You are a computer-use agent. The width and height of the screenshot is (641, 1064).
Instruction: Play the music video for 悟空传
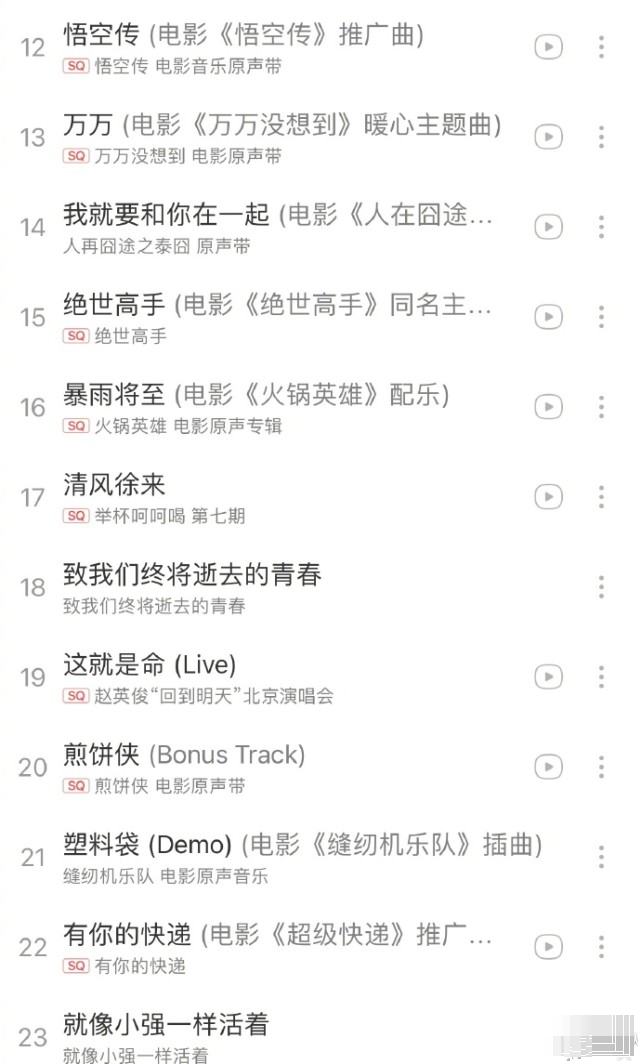tap(549, 47)
